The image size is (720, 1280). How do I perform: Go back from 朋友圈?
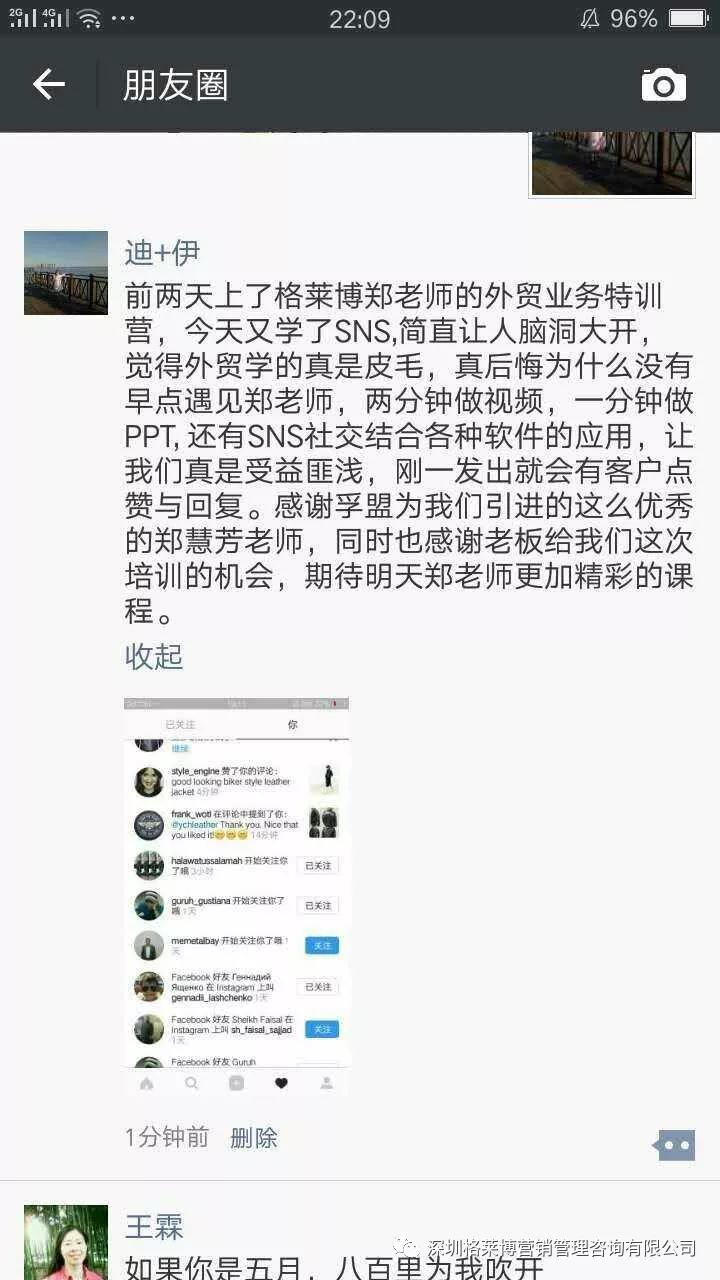pyautogui.click(x=48, y=85)
